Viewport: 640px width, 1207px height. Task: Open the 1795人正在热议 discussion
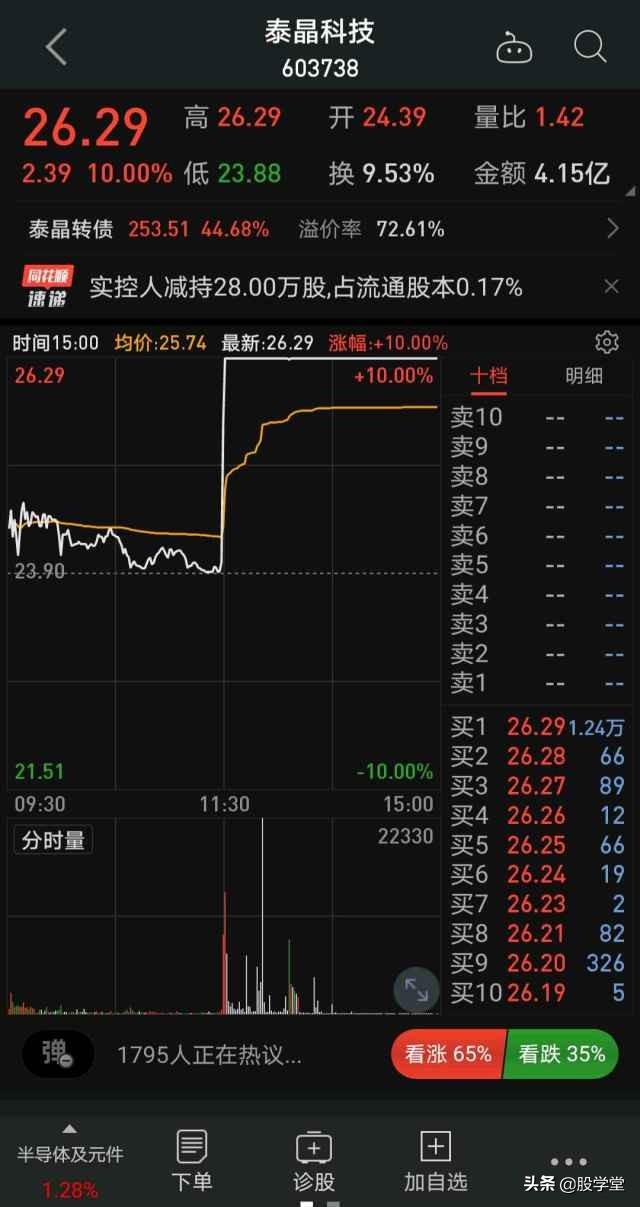click(x=209, y=1055)
